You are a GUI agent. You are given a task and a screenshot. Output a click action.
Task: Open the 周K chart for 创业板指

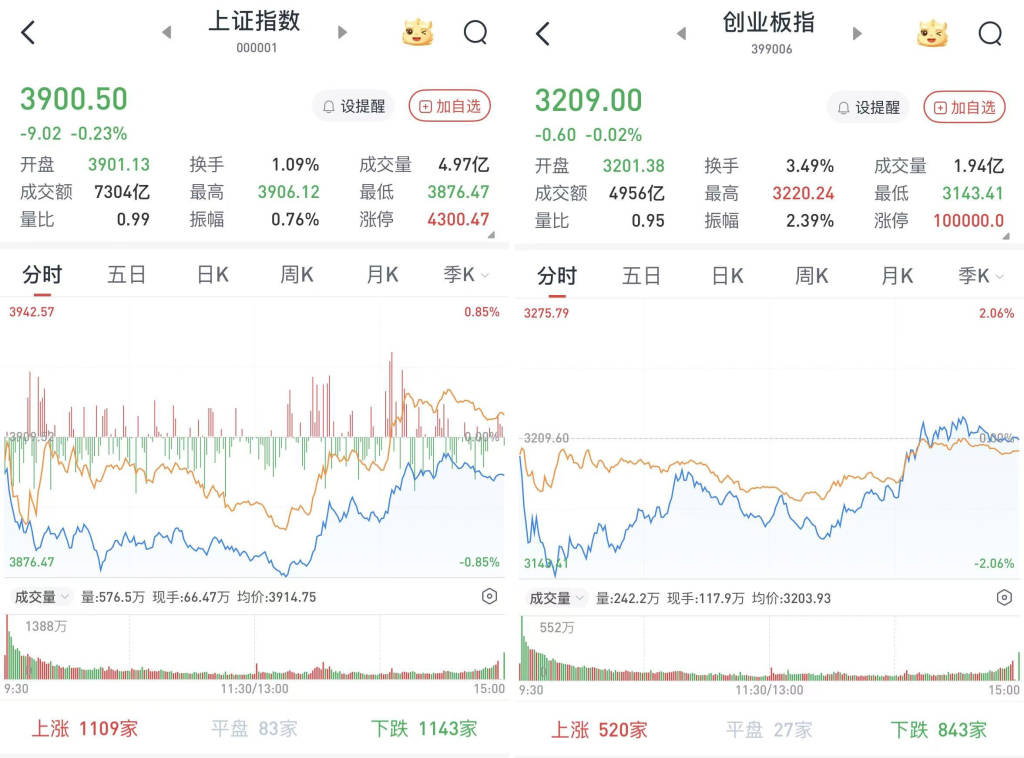811,275
